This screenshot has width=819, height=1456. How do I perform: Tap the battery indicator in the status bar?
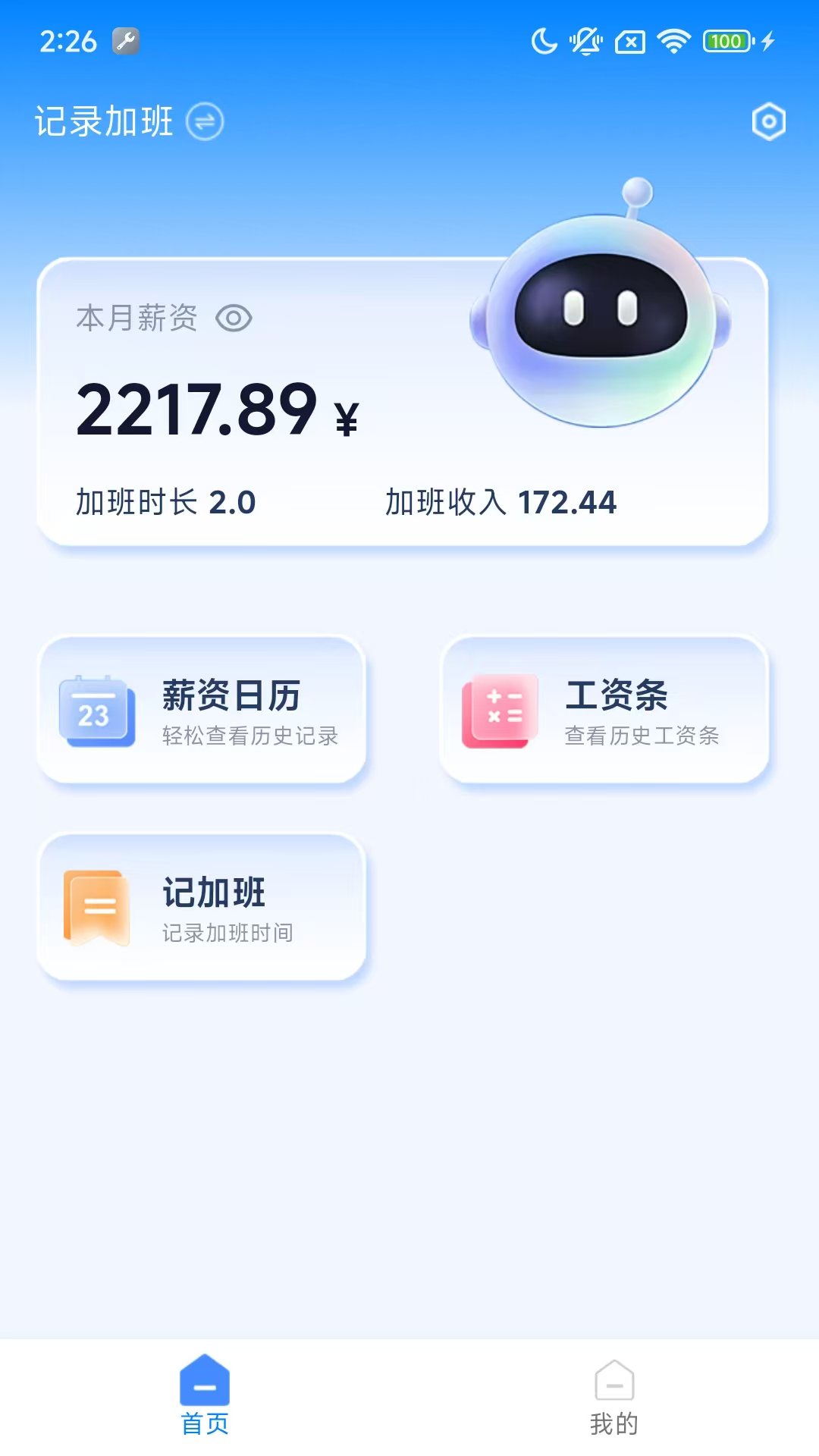(726, 42)
